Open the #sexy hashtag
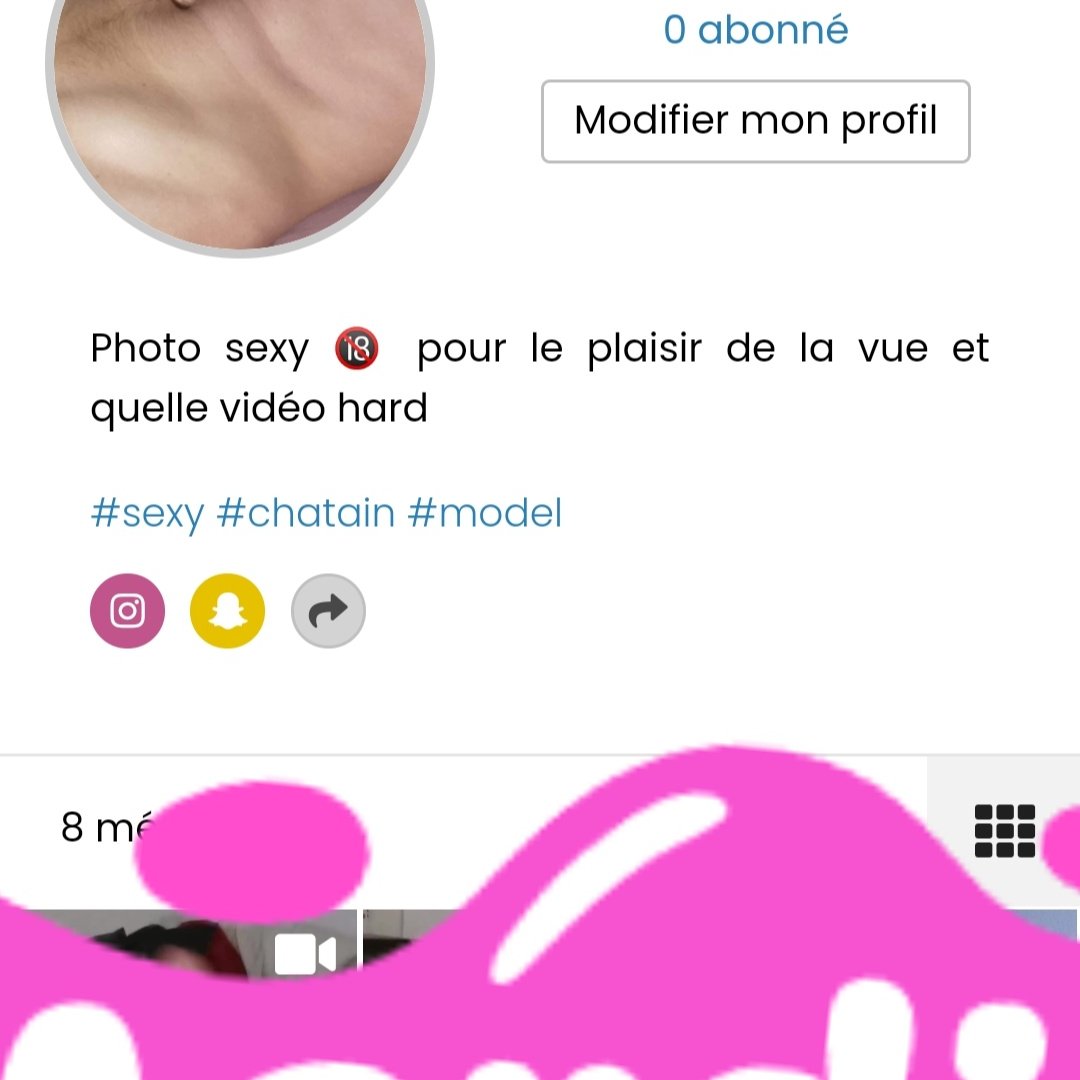Image resolution: width=1080 pixels, height=1080 pixels. [x=147, y=513]
